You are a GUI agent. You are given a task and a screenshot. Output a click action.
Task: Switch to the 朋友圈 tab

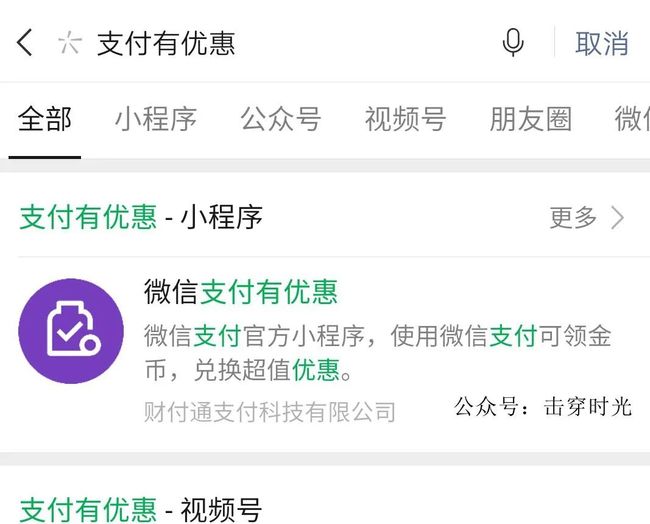point(530,120)
